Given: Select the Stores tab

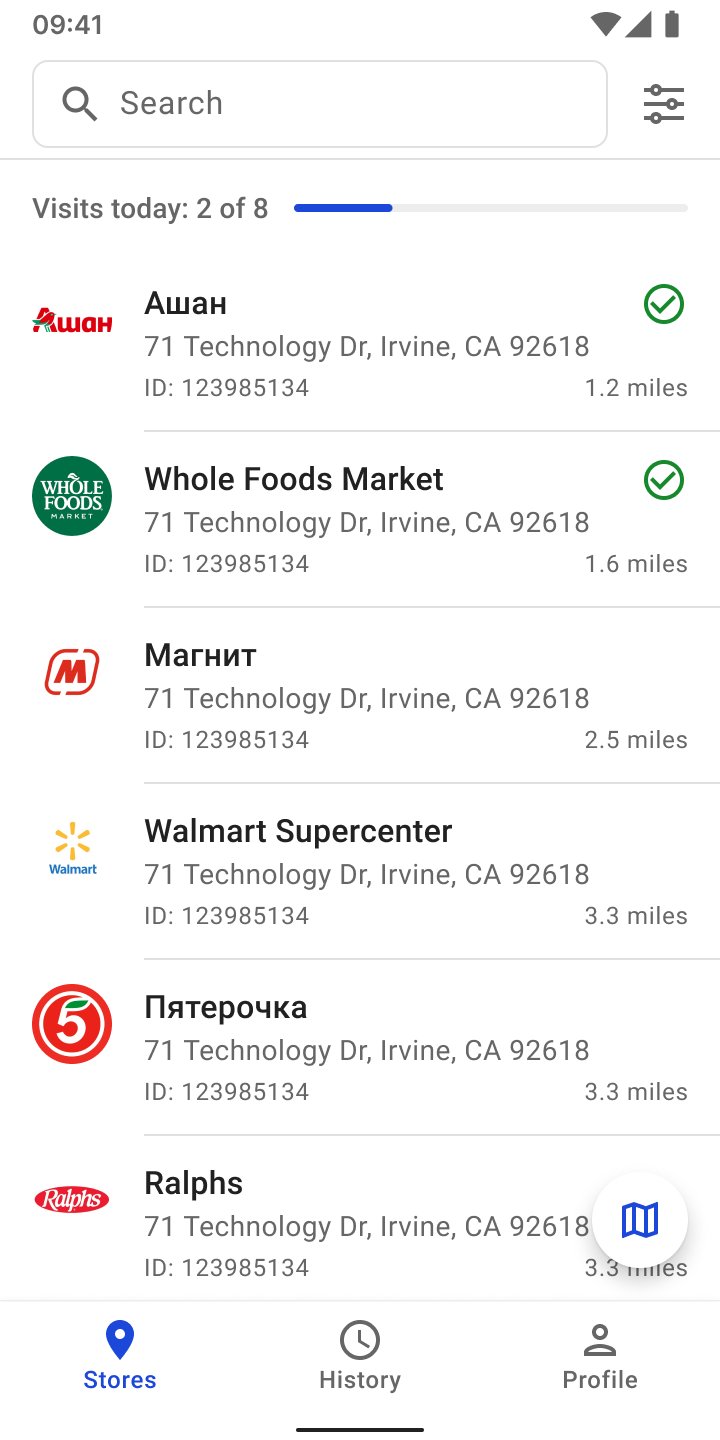Looking at the screenshot, I should (x=120, y=1356).
